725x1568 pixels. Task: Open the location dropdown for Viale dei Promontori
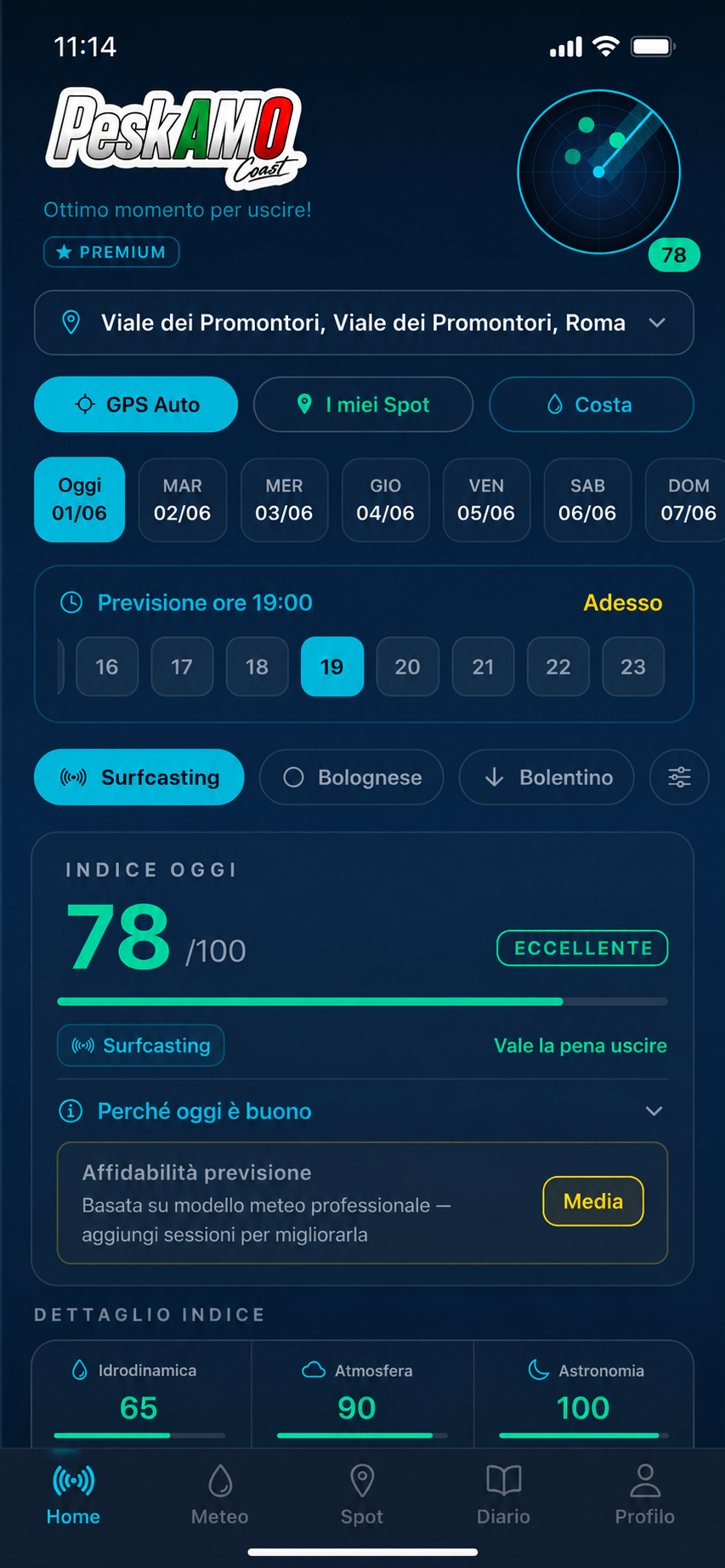364,322
